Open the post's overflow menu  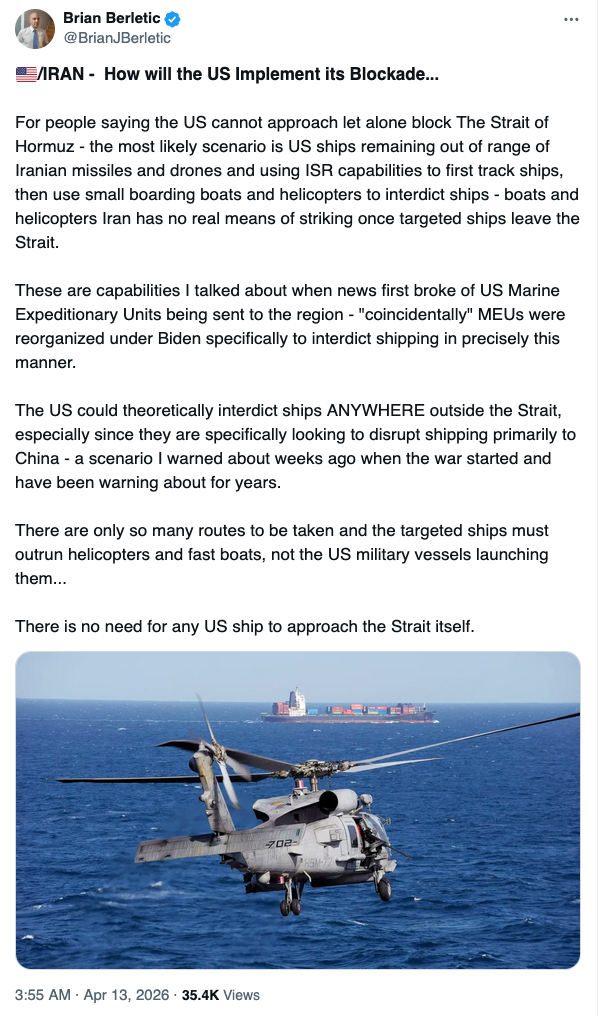click(x=571, y=19)
